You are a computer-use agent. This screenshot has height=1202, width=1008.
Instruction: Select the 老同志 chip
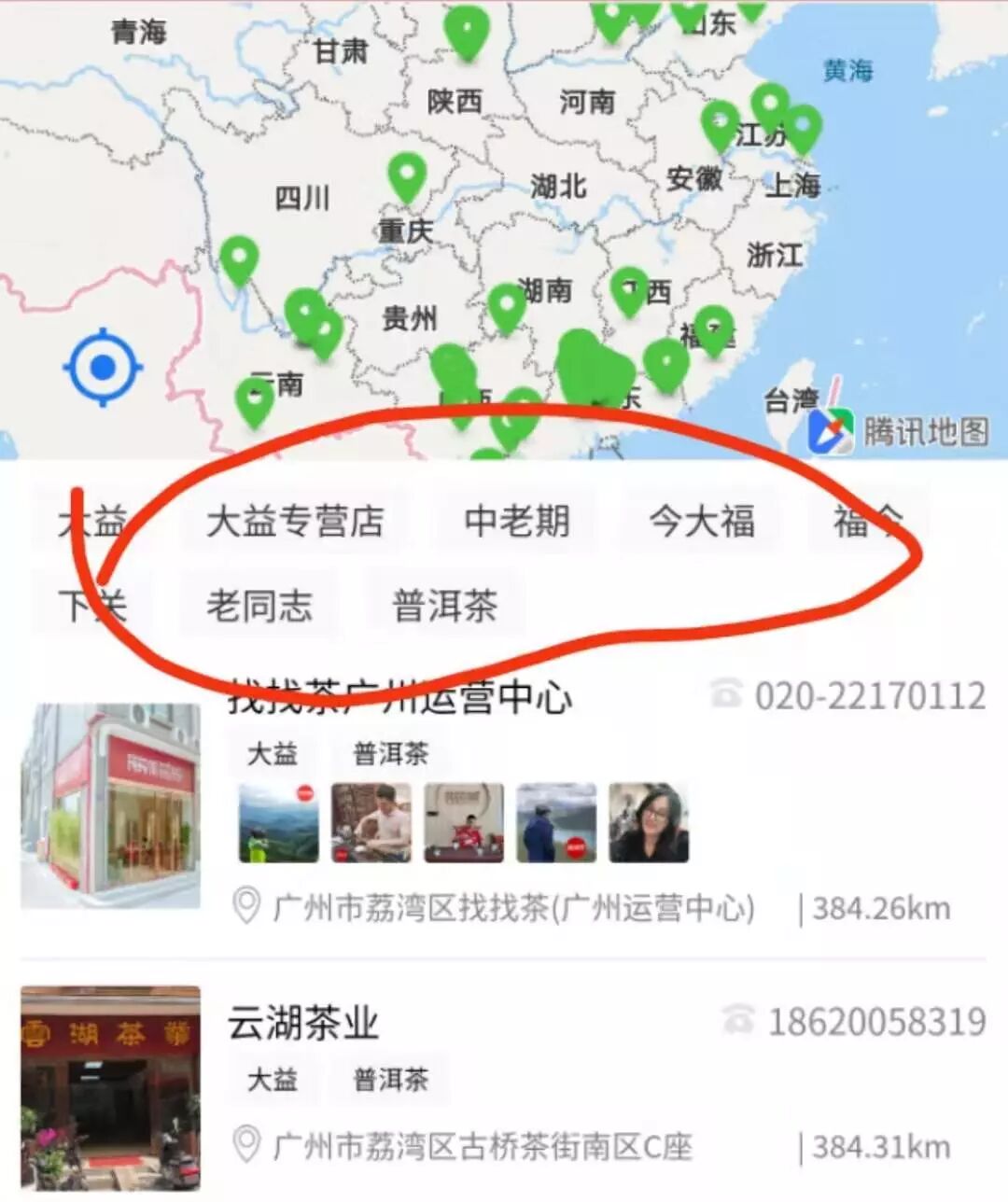coord(259,606)
